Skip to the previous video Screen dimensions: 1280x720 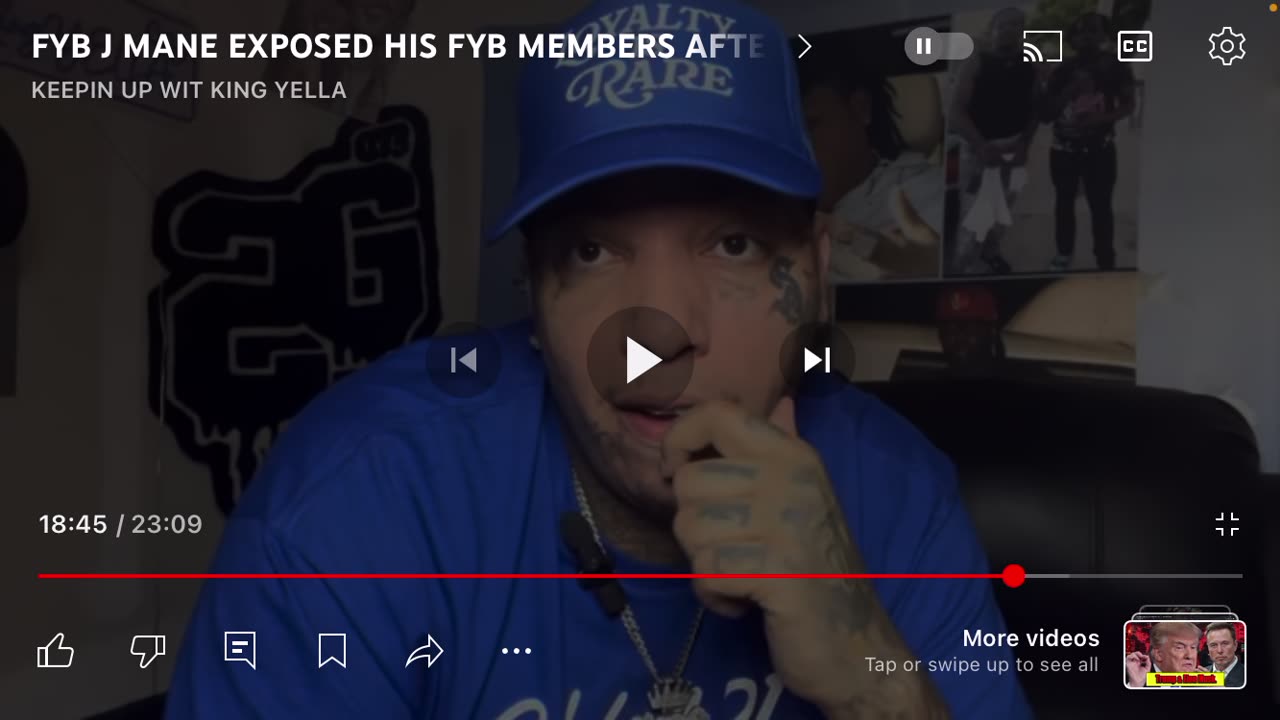(x=463, y=360)
